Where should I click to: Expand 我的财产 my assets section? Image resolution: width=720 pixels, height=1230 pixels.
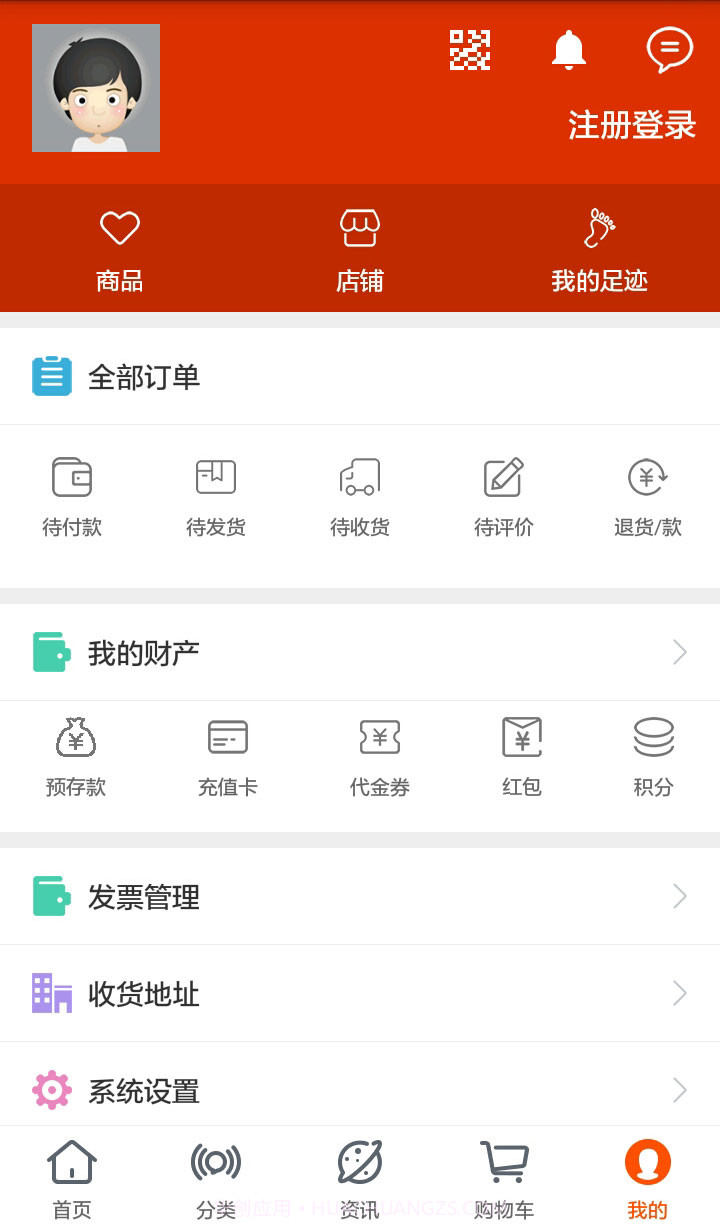pyautogui.click(x=360, y=651)
